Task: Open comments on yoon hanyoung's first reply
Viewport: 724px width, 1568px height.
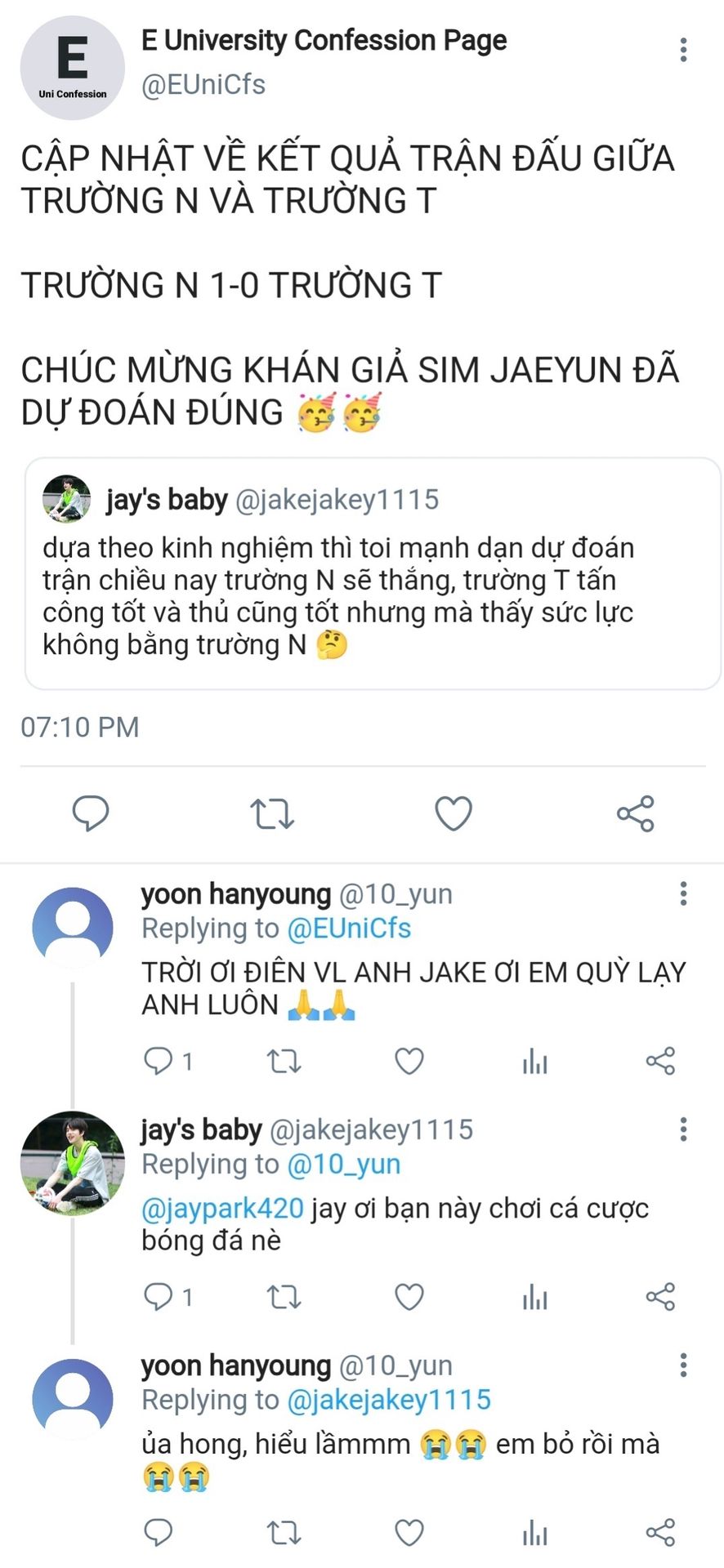Action: pos(159,1061)
